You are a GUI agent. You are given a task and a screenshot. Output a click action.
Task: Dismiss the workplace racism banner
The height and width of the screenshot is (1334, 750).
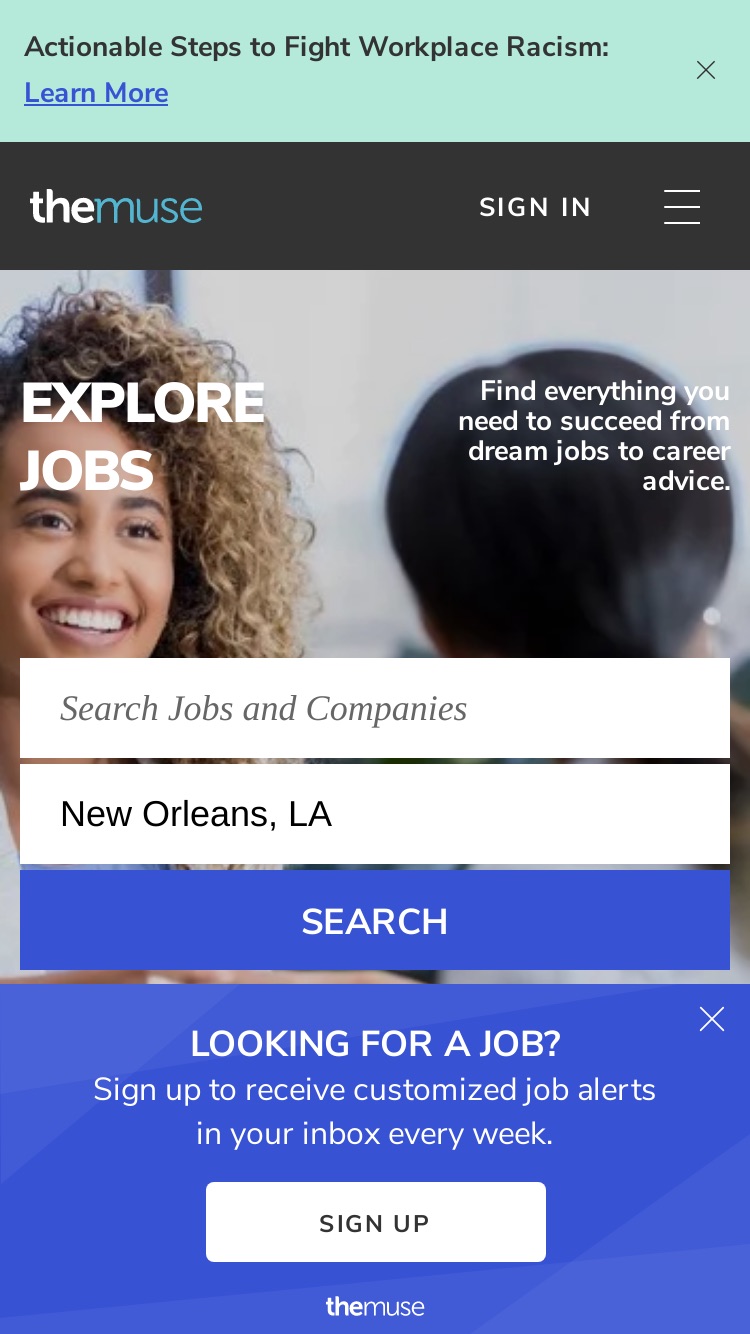tap(706, 70)
